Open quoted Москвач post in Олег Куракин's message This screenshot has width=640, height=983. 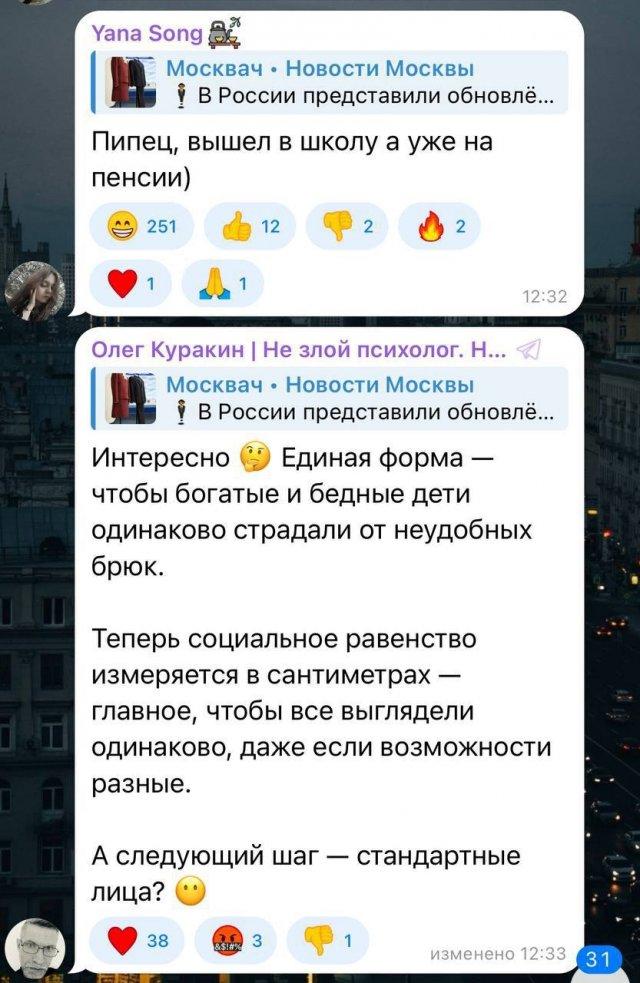tap(330, 398)
